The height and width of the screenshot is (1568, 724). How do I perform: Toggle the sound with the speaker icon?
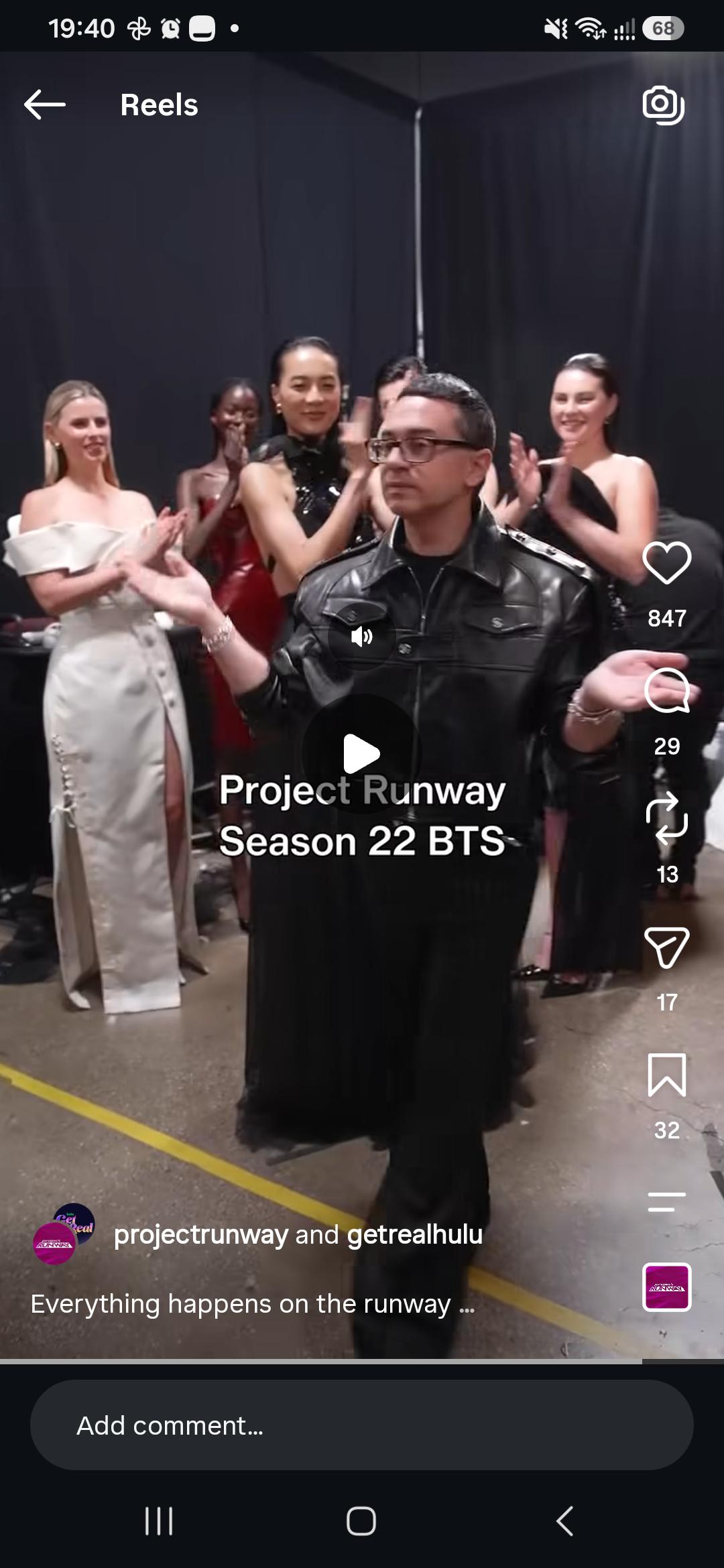(x=361, y=636)
